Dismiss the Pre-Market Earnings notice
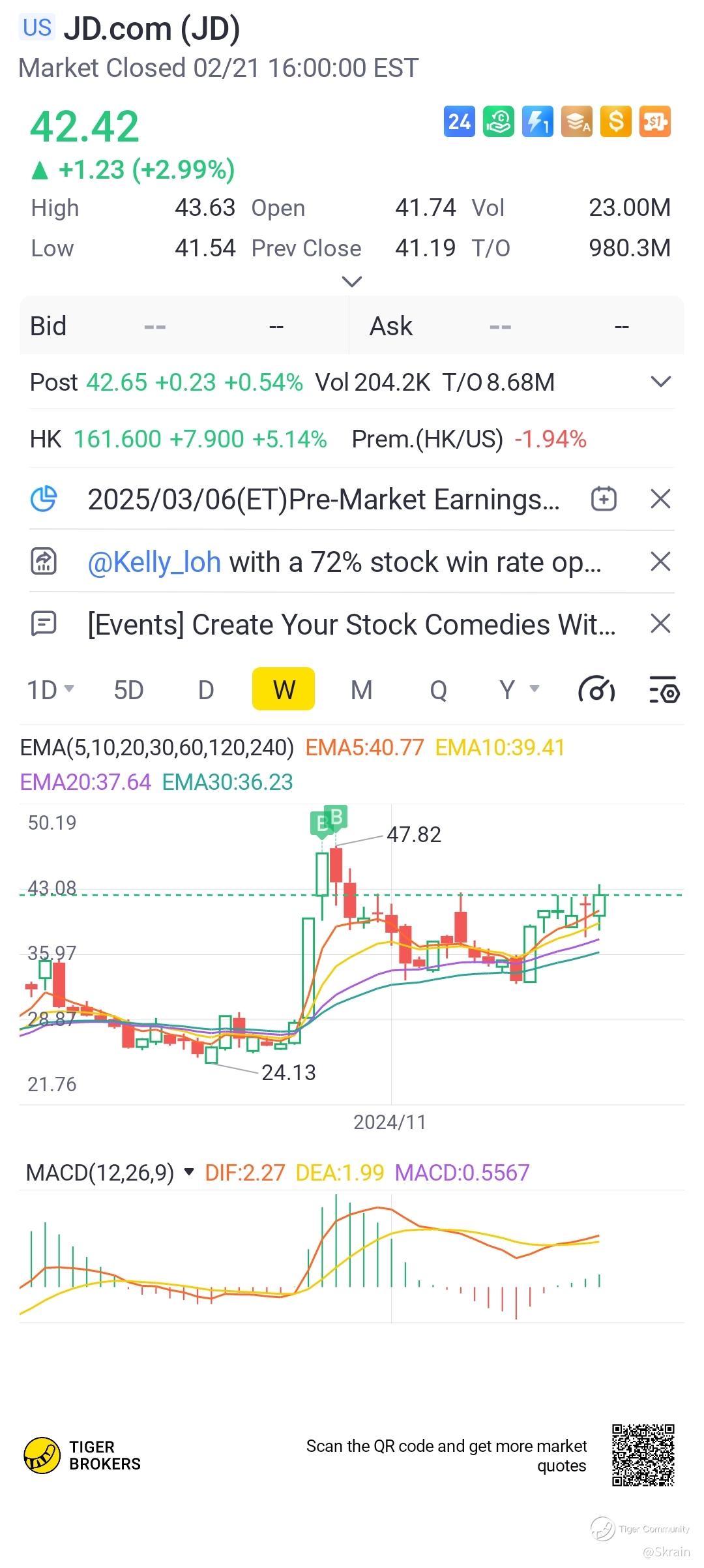Image resolution: width=704 pixels, height=1568 pixels. (661, 499)
